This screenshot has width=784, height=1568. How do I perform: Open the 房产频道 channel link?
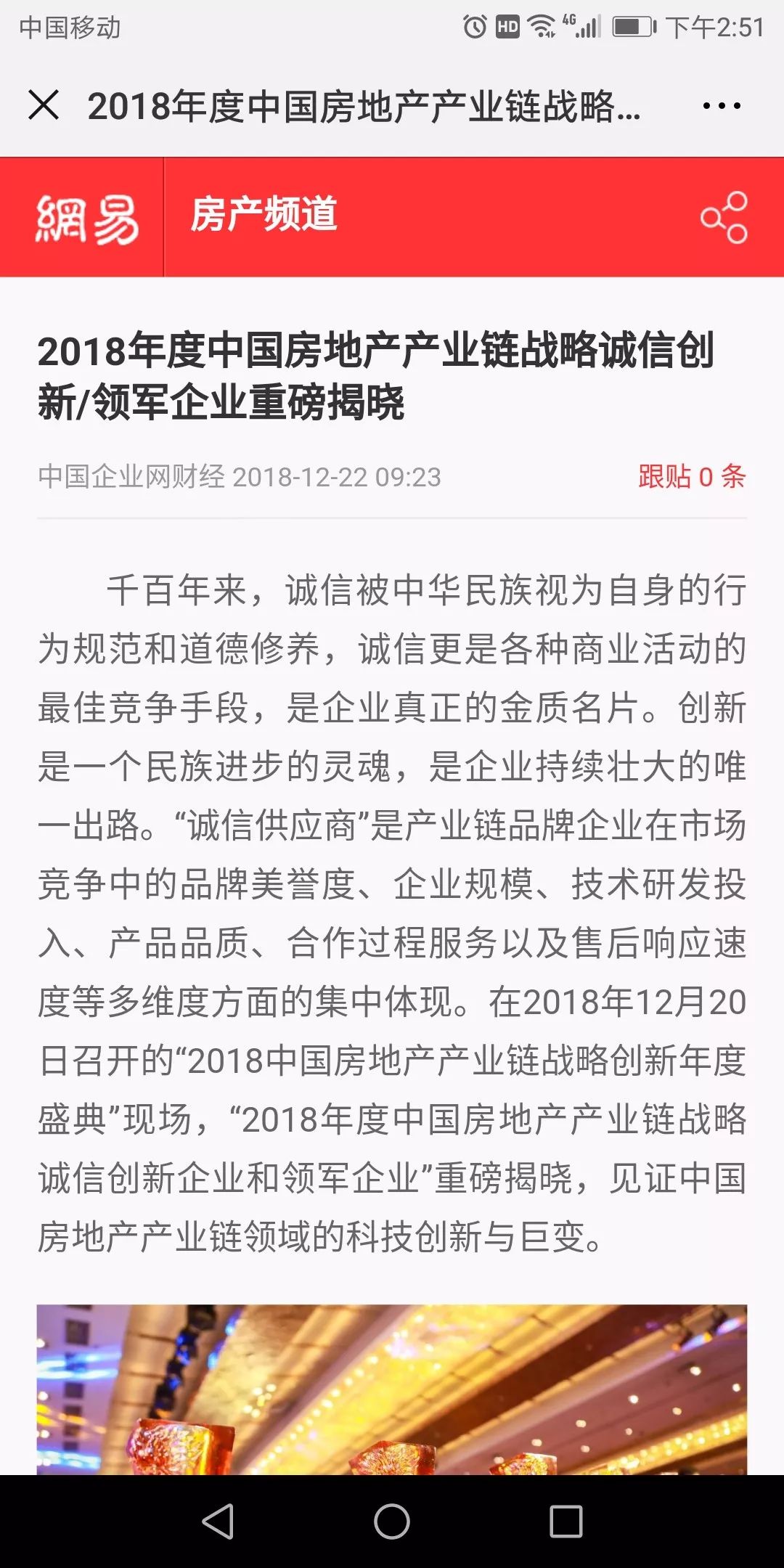point(264,214)
